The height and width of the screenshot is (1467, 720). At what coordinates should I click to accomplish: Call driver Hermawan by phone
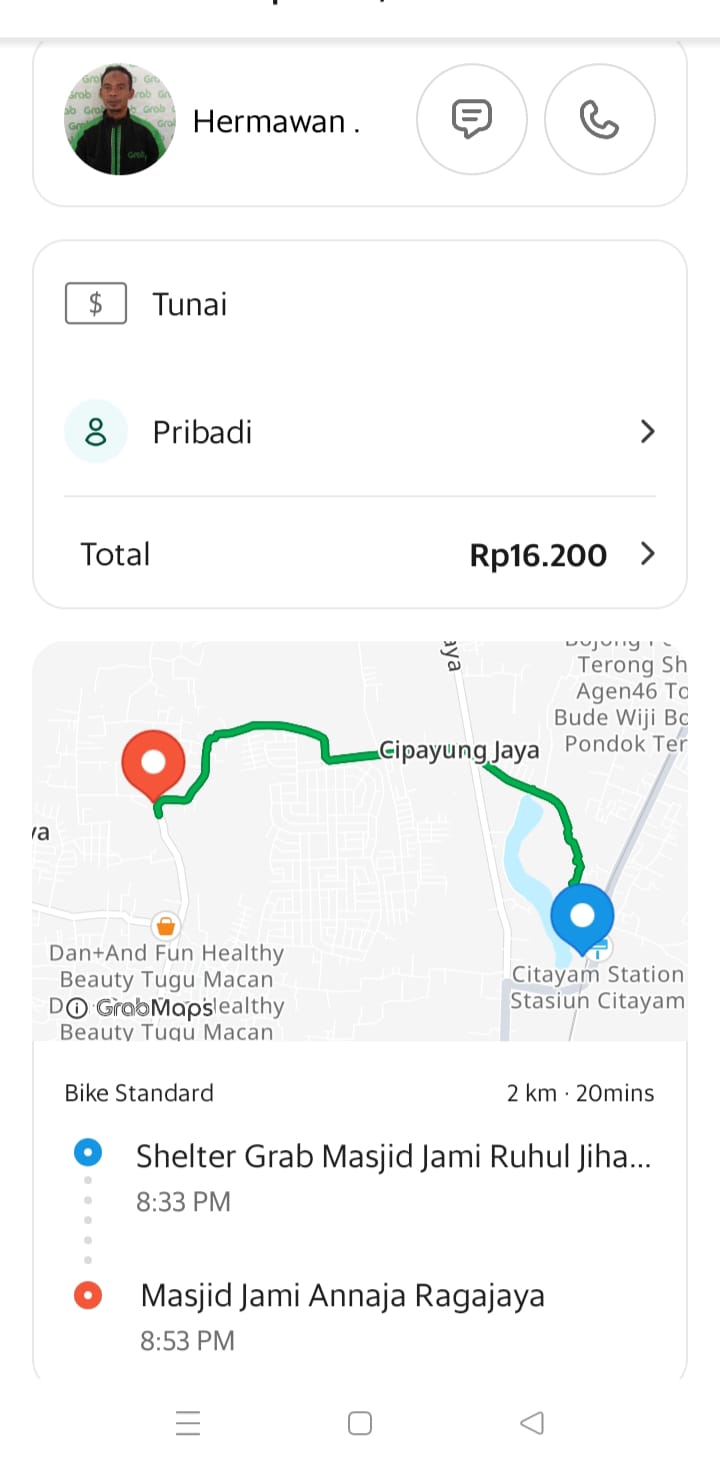(x=599, y=120)
